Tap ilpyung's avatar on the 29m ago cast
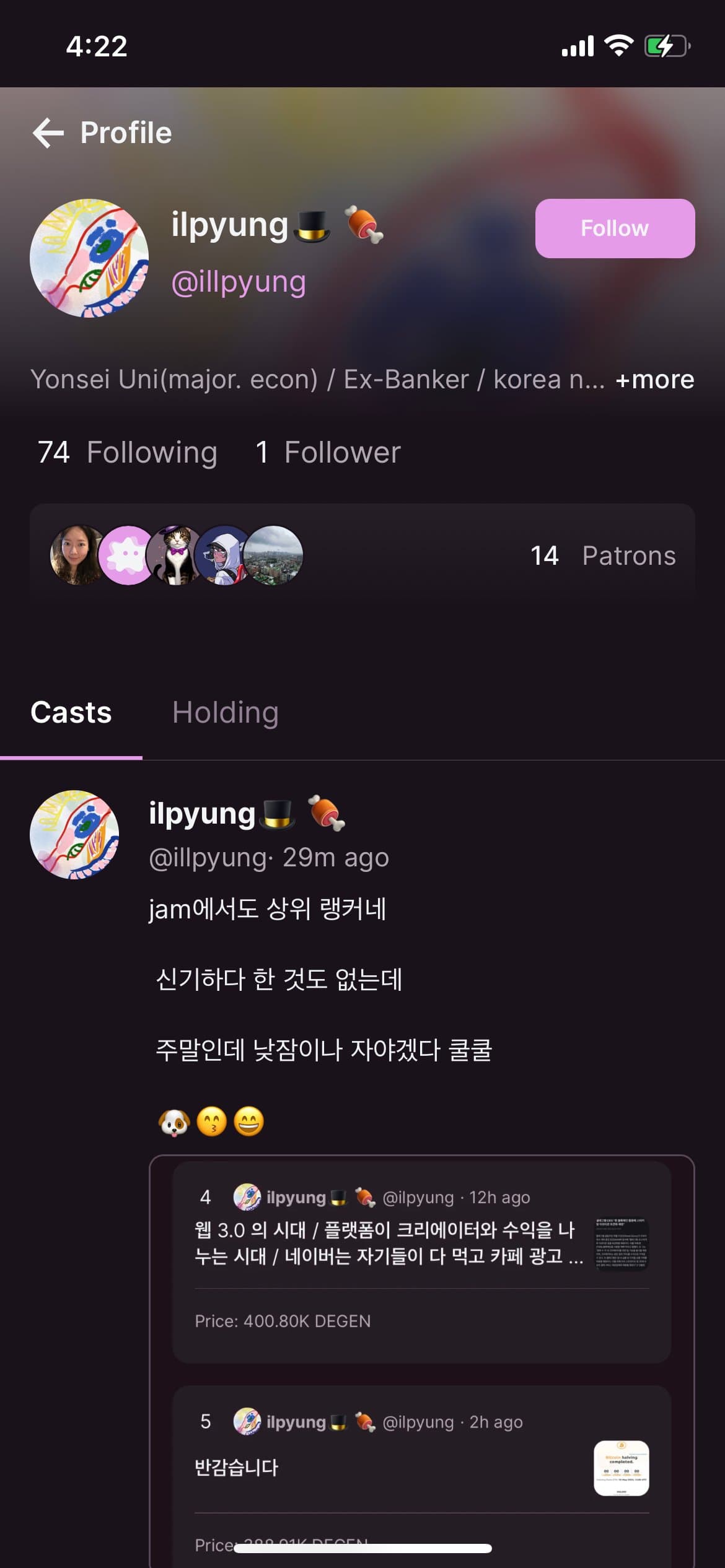The image size is (725, 1568). pyautogui.click(x=75, y=834)
